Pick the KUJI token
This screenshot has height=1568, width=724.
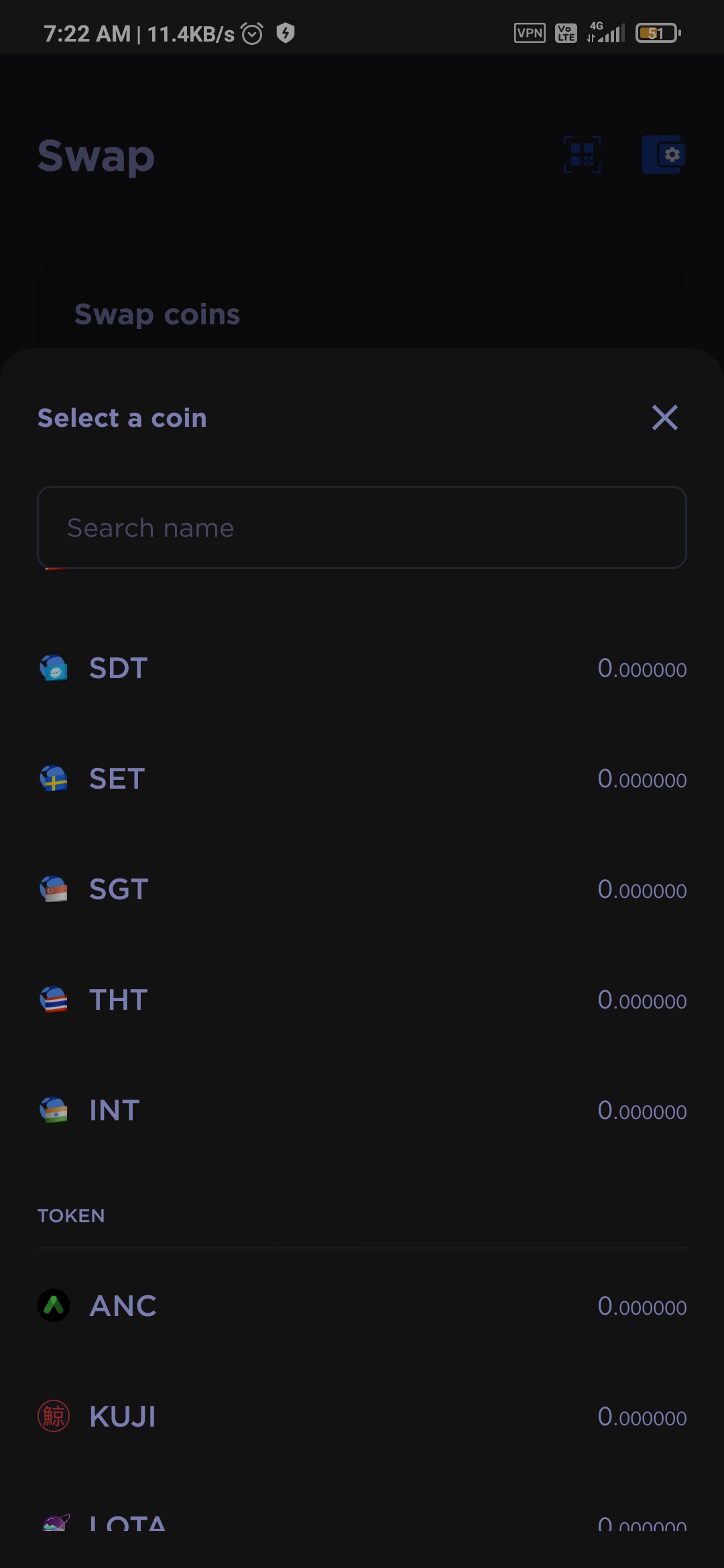pyautogui.click(x=362, y=1416)
